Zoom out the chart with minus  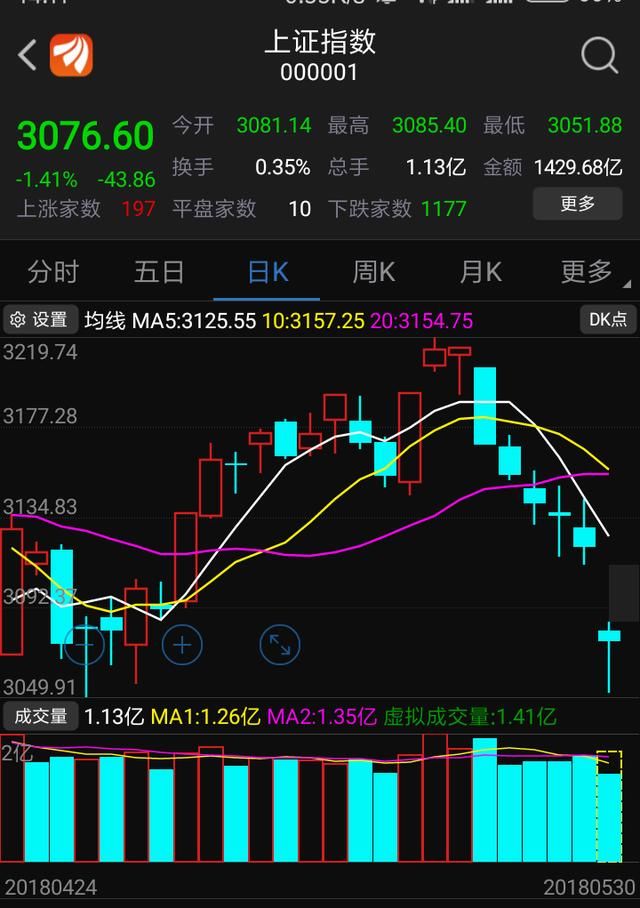[84, 645]
